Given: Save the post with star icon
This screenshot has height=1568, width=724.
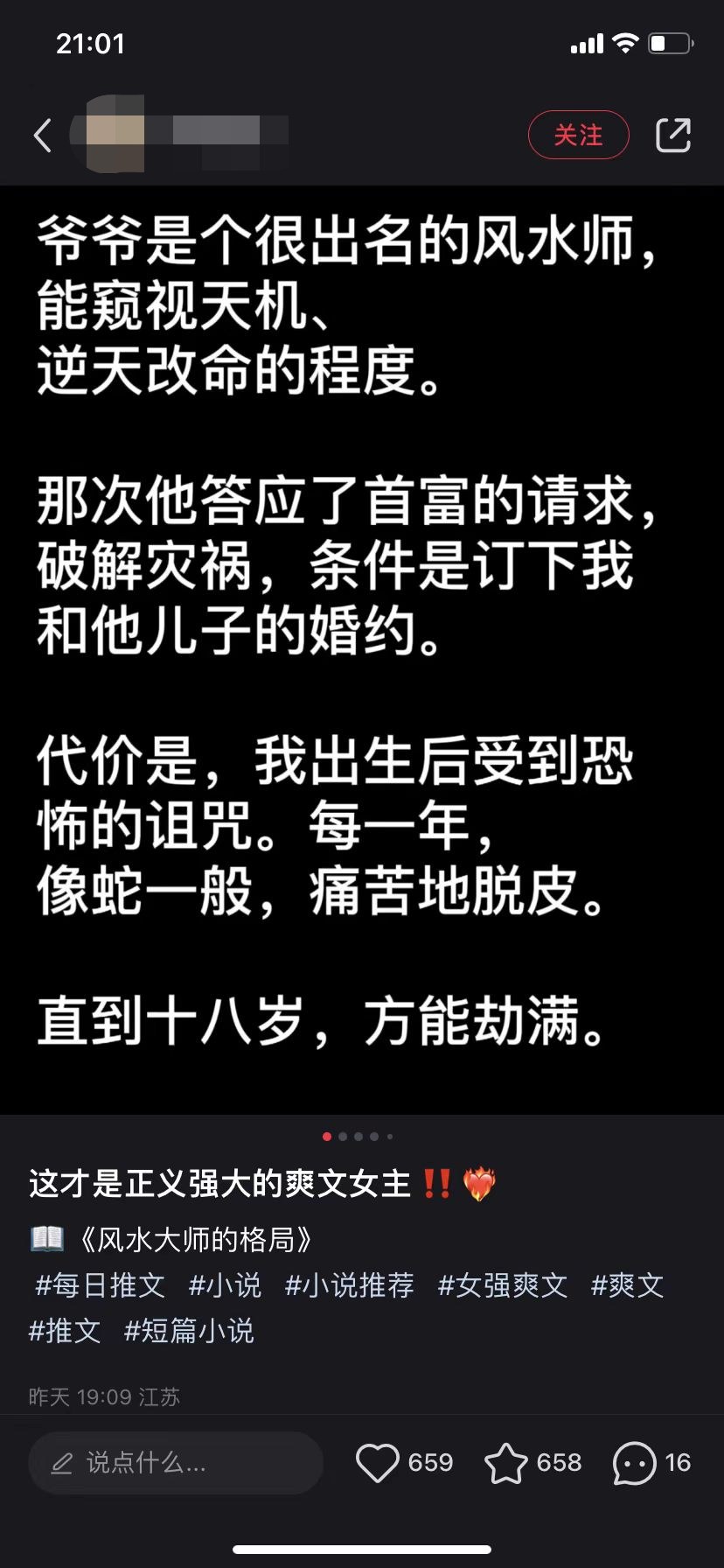Looking at the screenshot, I should tap(506, 1462).
